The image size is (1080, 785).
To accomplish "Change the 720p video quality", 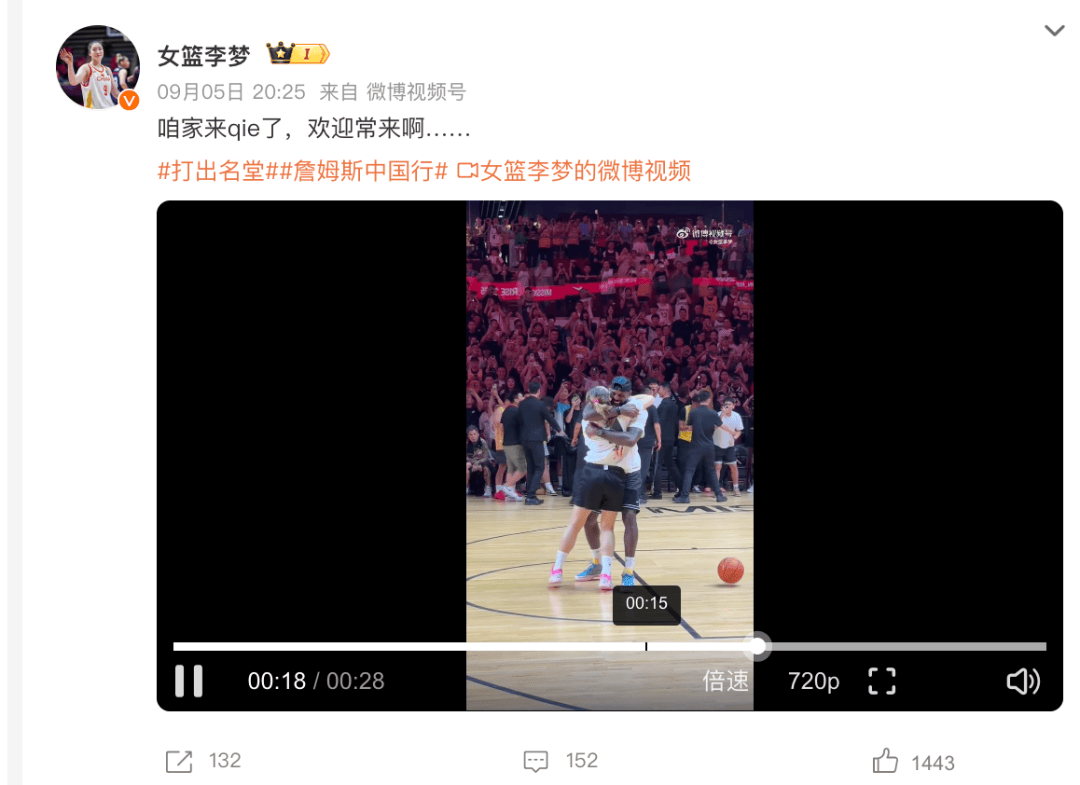I will [x=813, y=681].
